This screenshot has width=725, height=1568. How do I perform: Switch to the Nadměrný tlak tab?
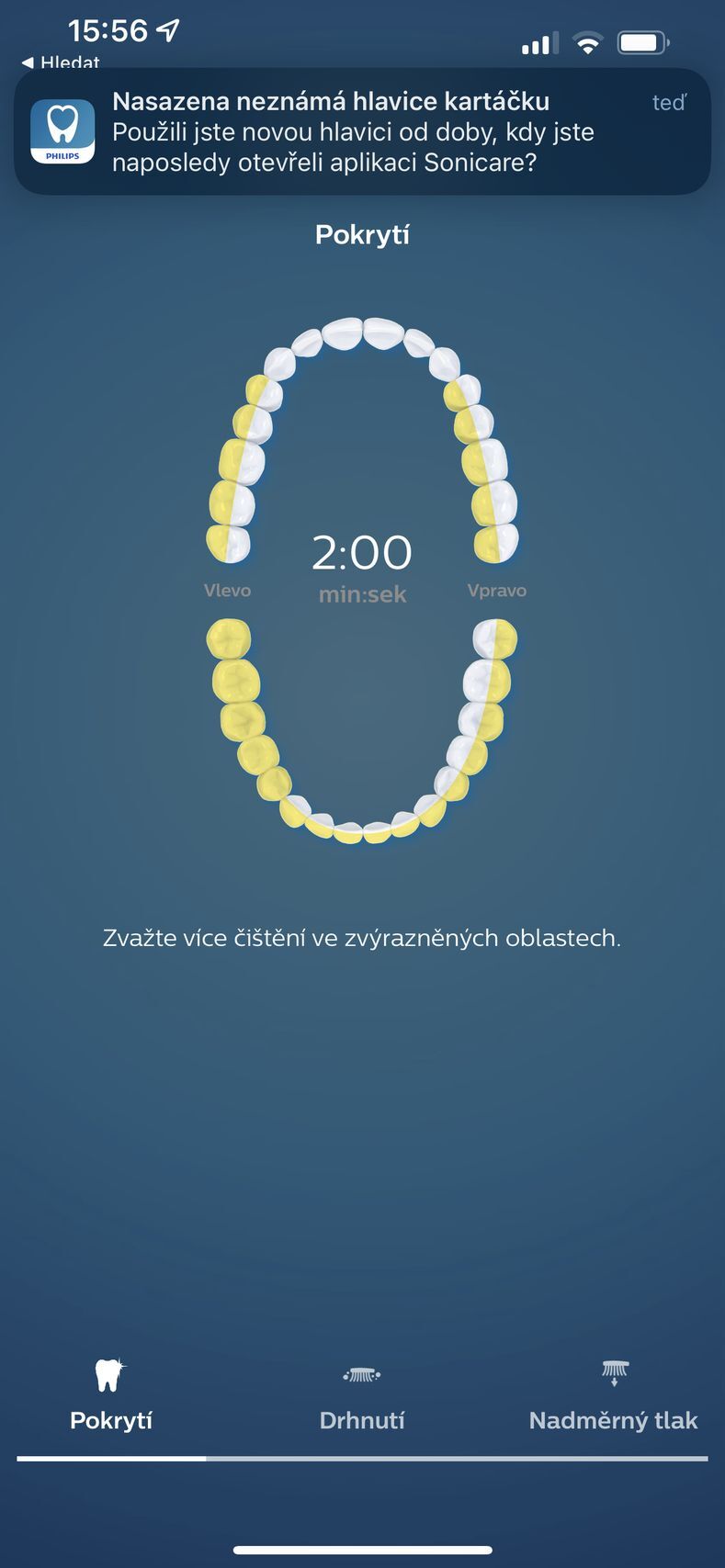click(613, 1398)
